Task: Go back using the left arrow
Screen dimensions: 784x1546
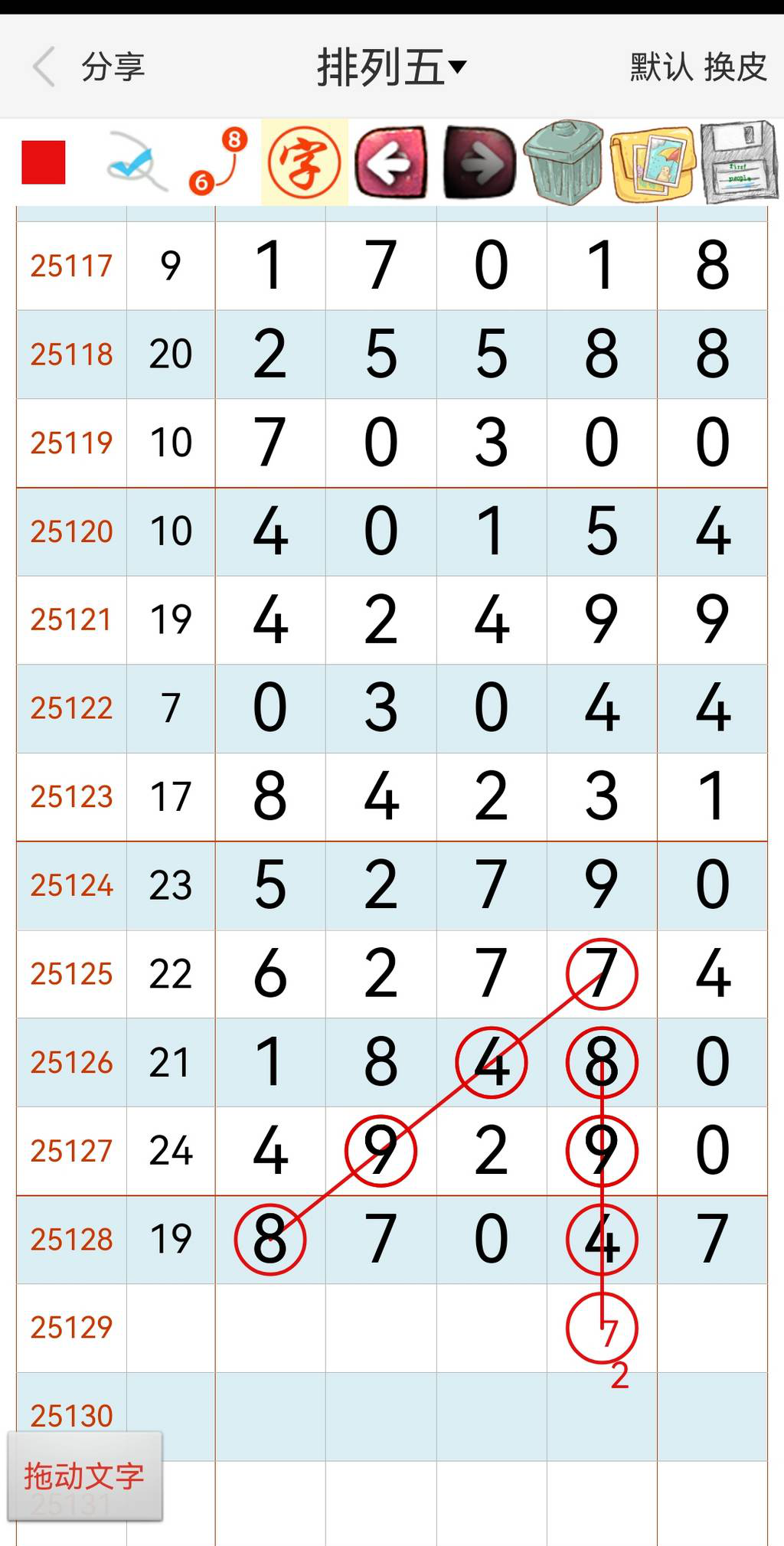Action: (x=44, y=67)
